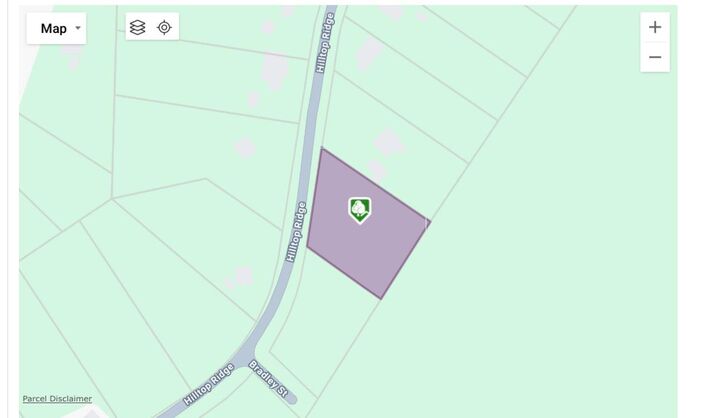Open the Parcel Disclaimer link
Screen dimensions: 720x418
point(57,399)
